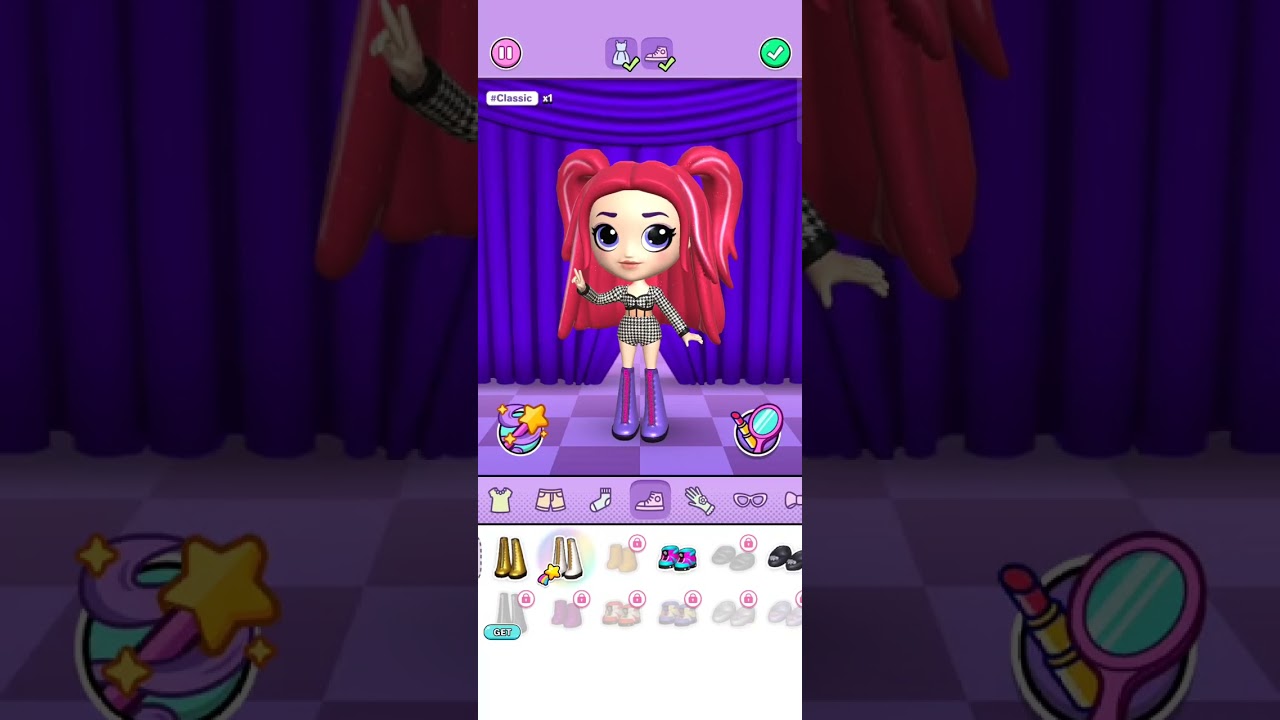1280x720 pixels.
Task: Tap GET on the silver boots
Action: tap(502, 632)
